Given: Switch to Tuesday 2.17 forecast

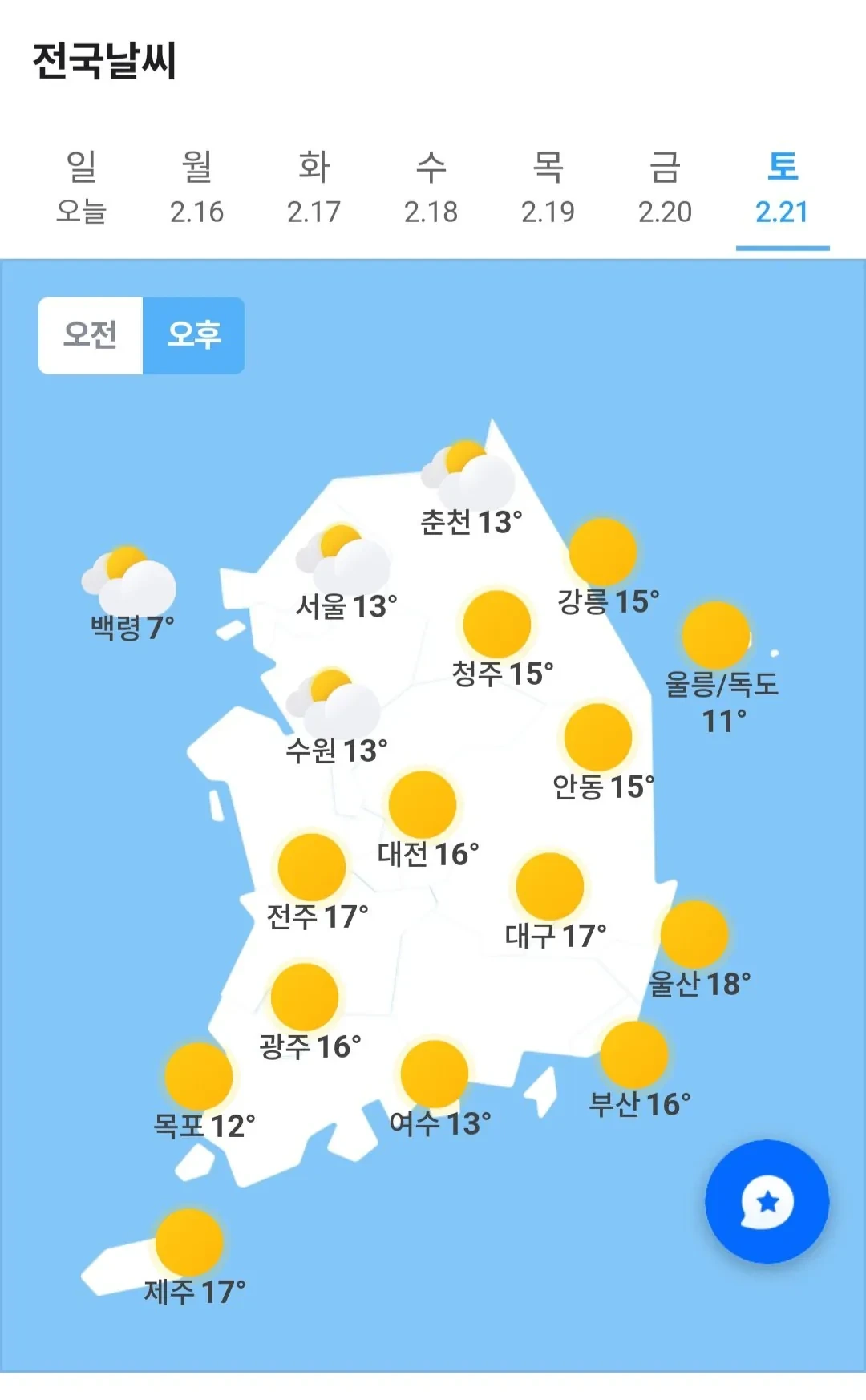Looking at the screenshot, I should pyautogui.click(x=314, y=188).
